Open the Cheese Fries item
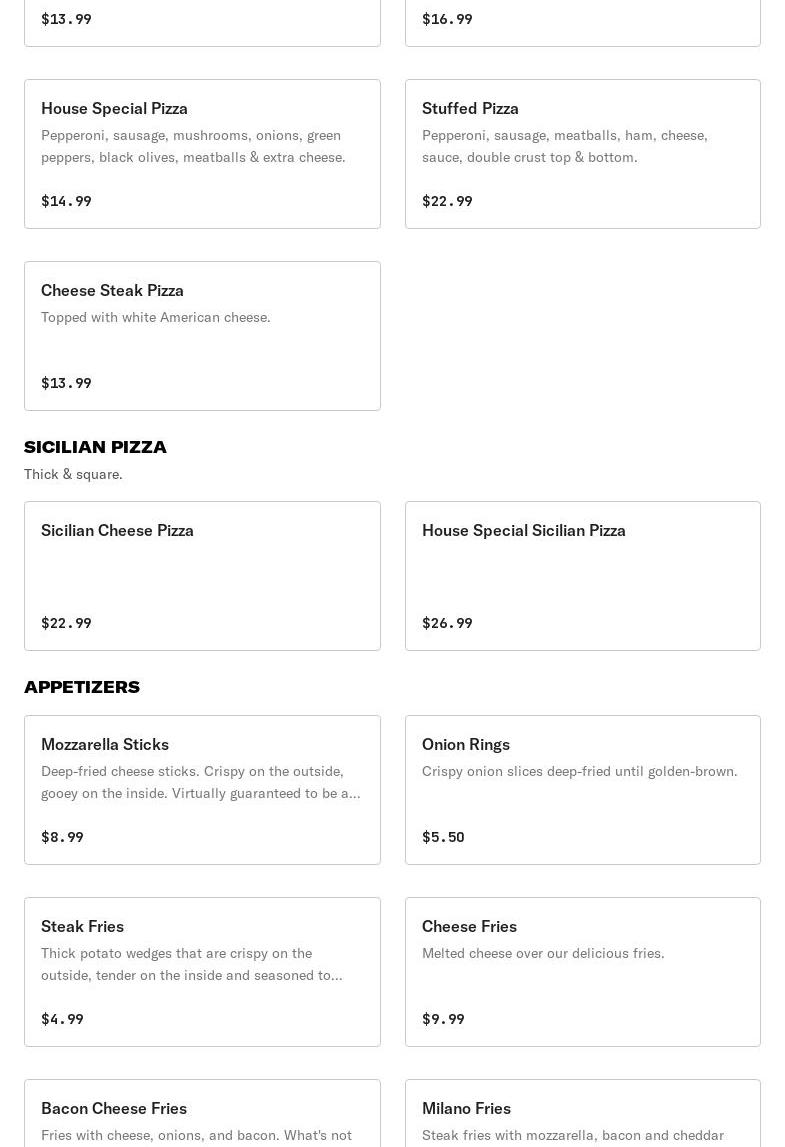Screen dimensions: 785x1147 [582, 972]
